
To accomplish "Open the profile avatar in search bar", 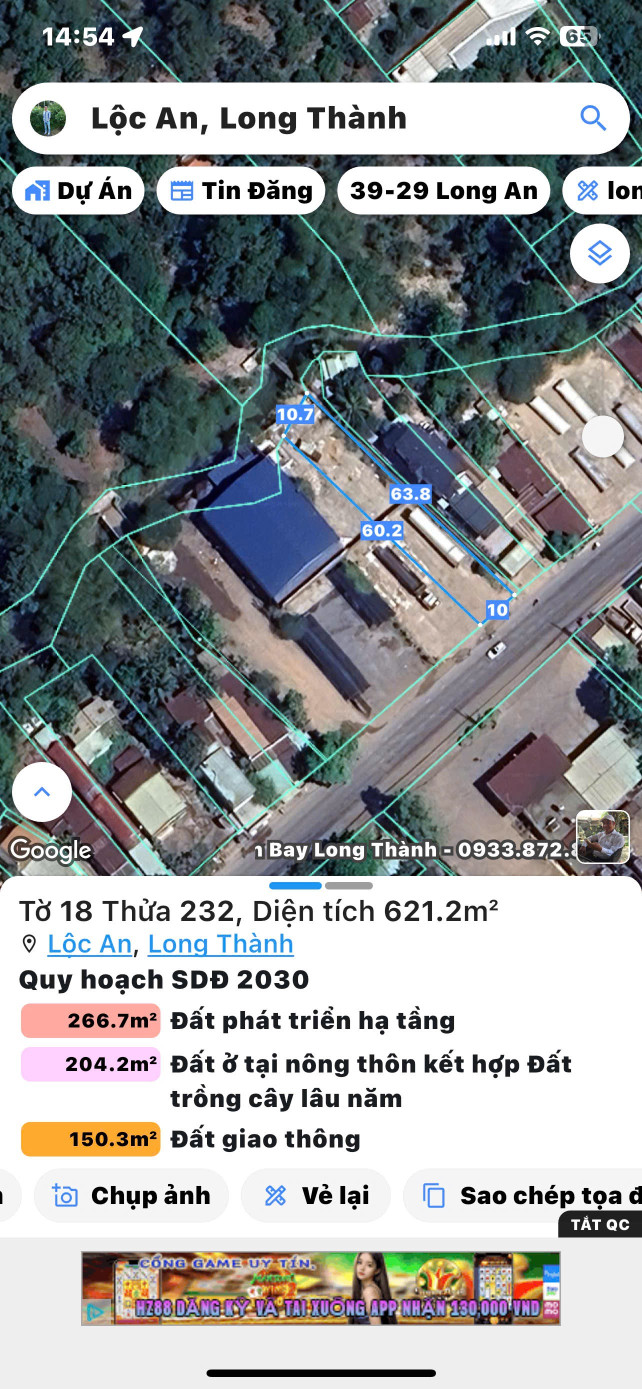I will 48,118.
